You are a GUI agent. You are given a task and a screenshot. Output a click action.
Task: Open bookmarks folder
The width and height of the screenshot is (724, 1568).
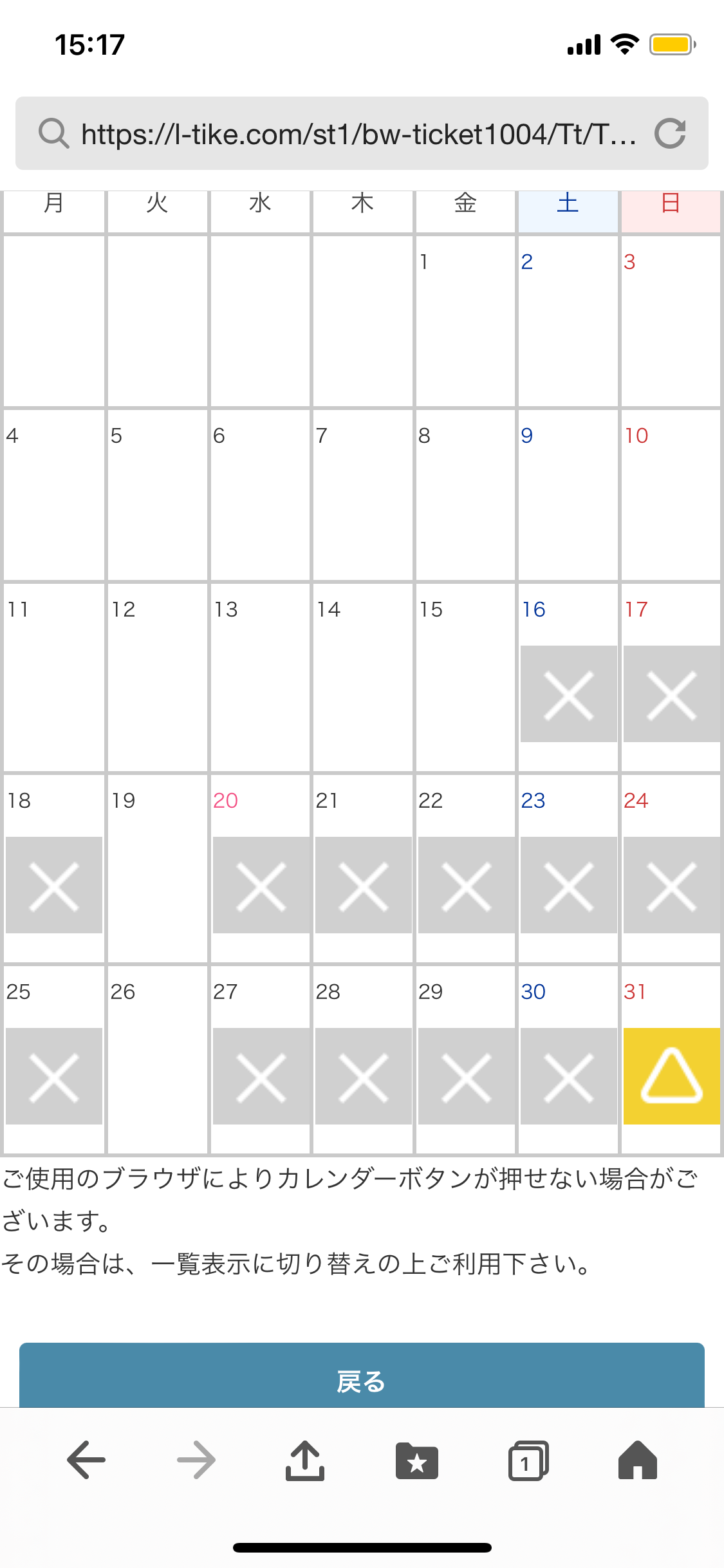[417, 1461]
